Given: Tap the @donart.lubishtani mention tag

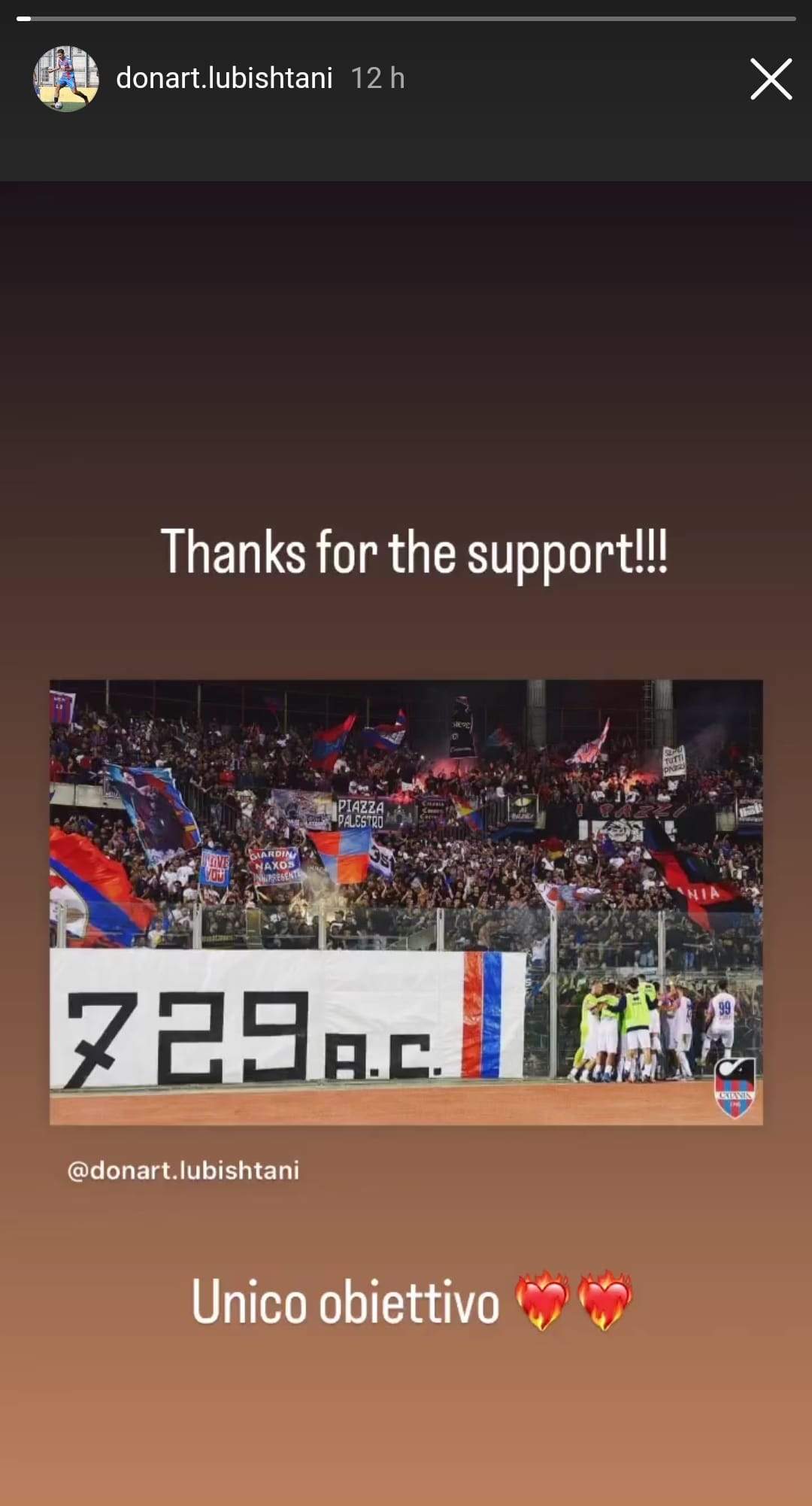Looking at the screenshot, I should tap(183, 1170).
